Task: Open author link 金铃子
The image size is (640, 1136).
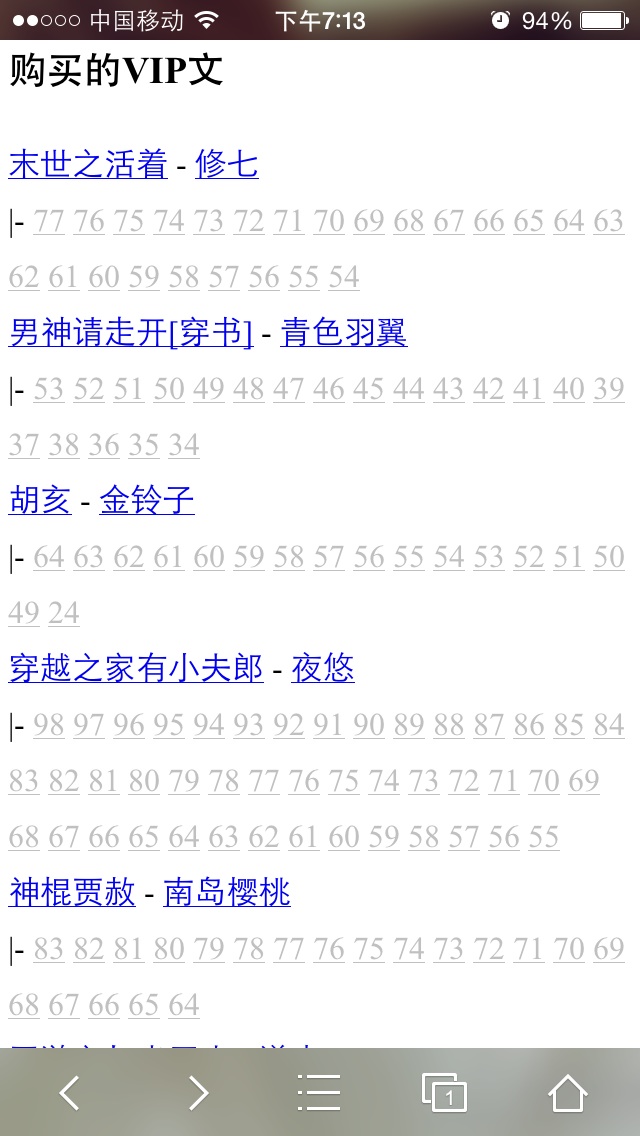Action: [147, 500]
